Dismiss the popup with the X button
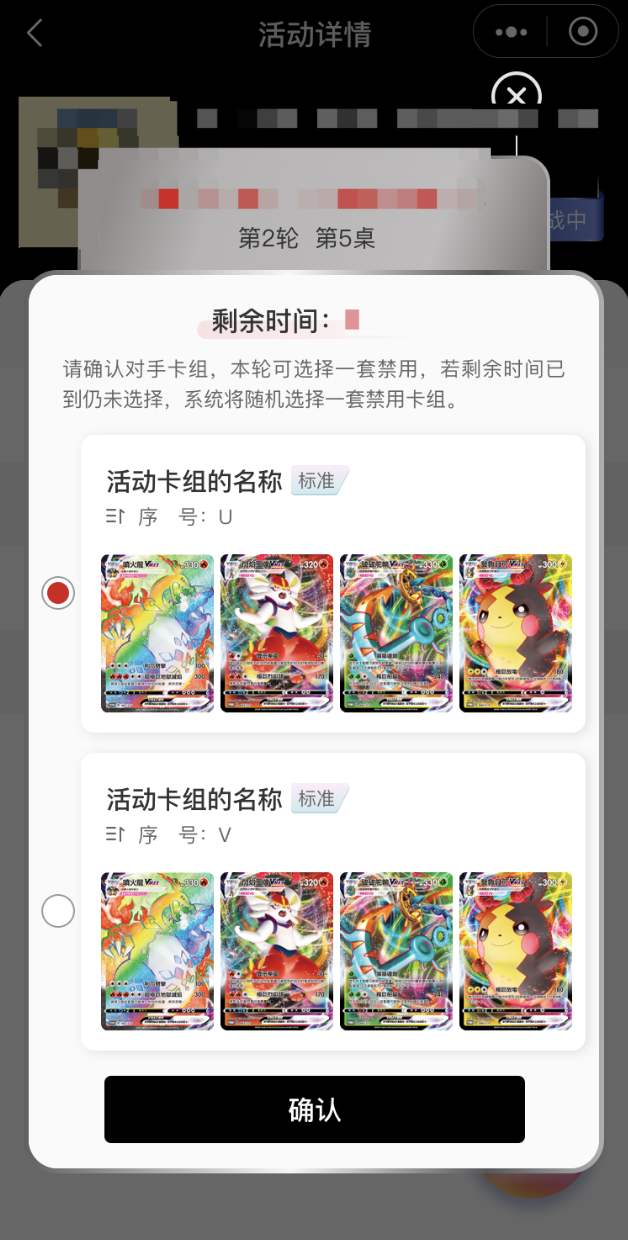Screen dimensions: 628x1240 click(x=516, y=97)
